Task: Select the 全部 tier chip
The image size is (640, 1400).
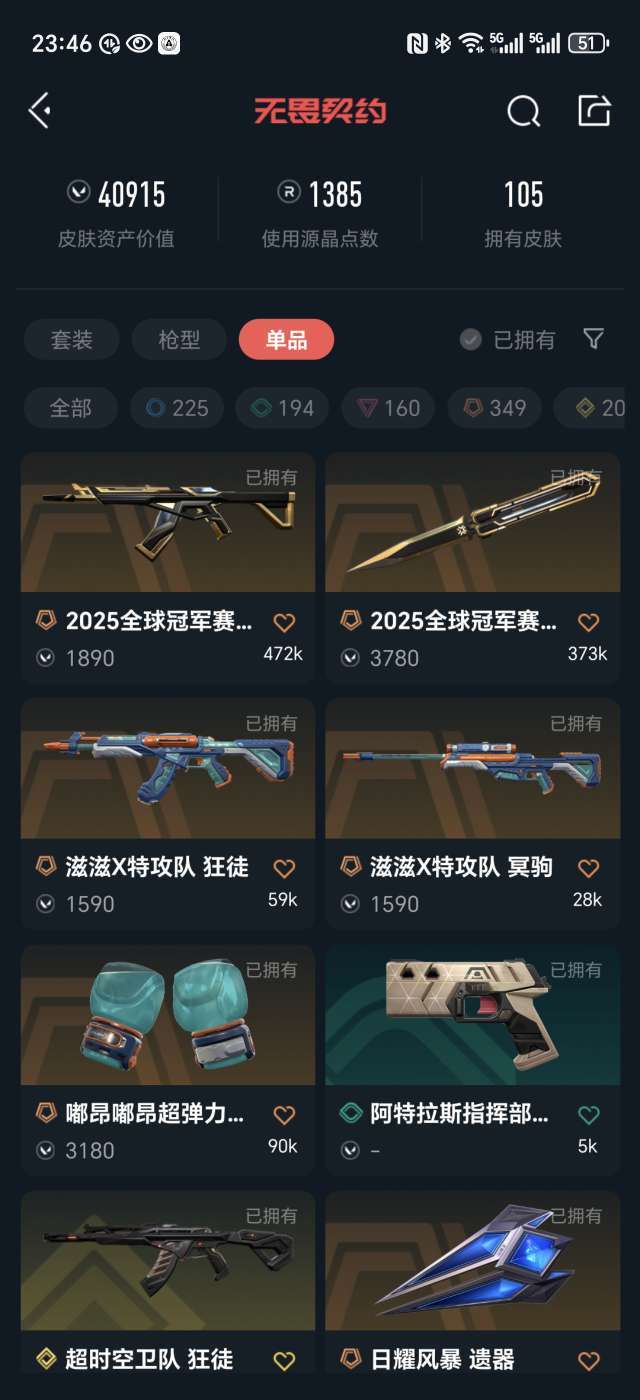Action: click(x=71, y=408)
